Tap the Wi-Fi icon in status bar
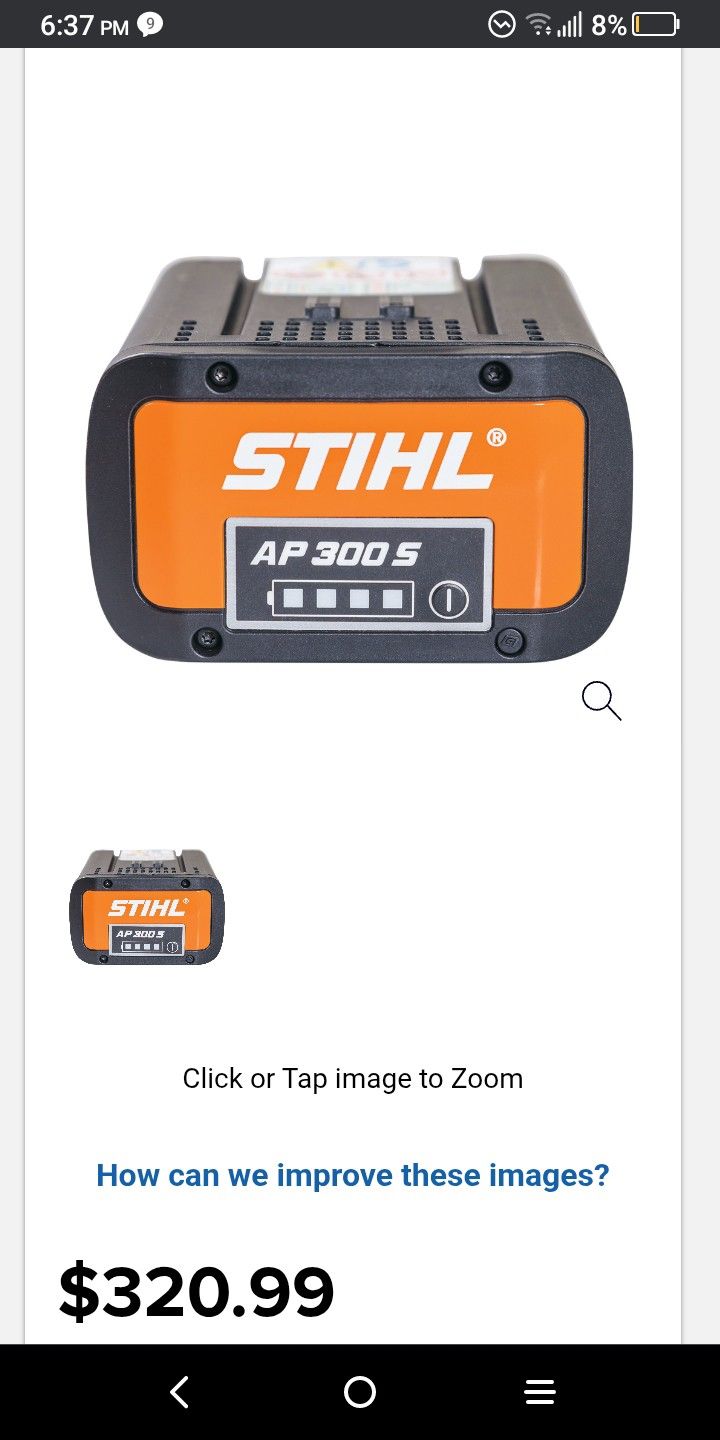The image size is (720, 1440). pyautogui.click(x=541, y=24)
